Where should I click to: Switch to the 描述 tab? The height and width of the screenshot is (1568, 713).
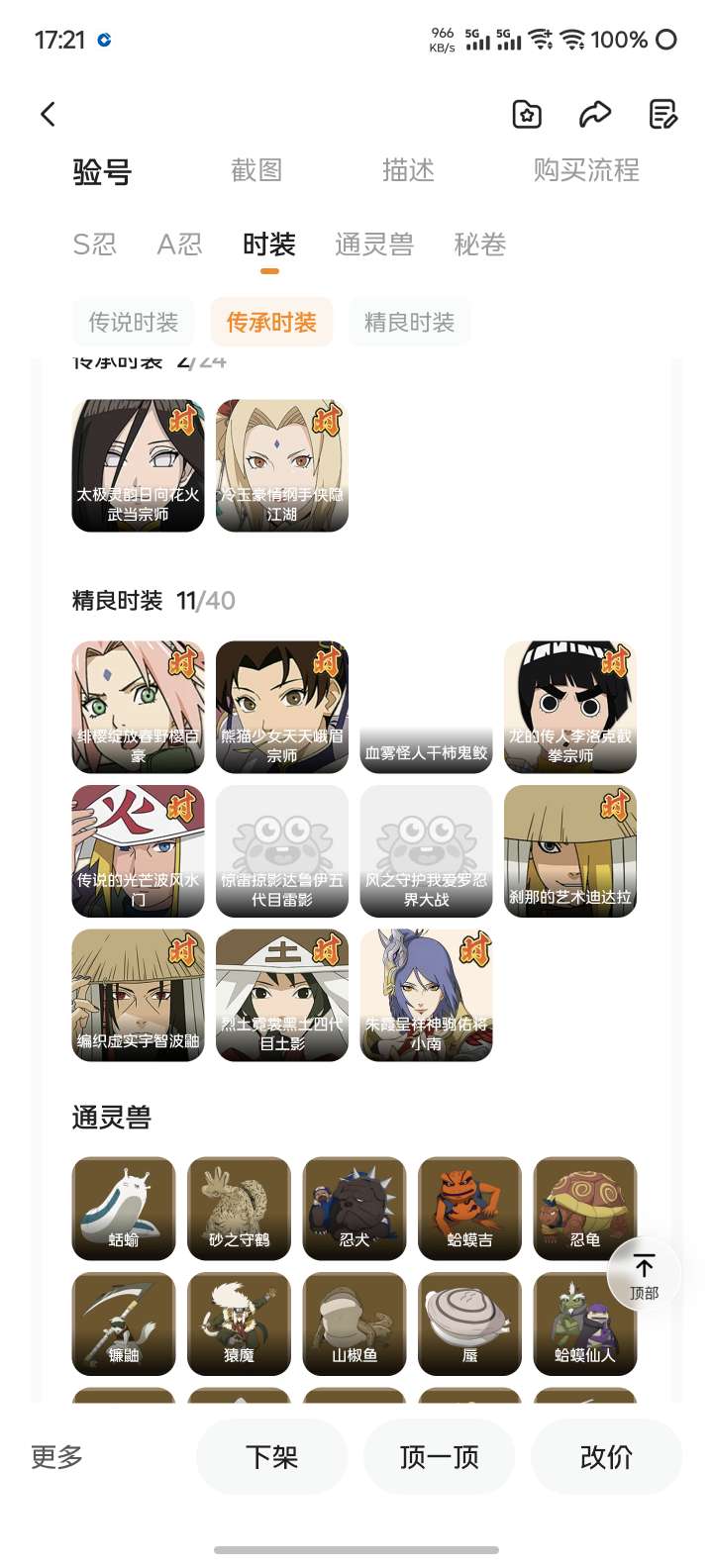point(408,170)
